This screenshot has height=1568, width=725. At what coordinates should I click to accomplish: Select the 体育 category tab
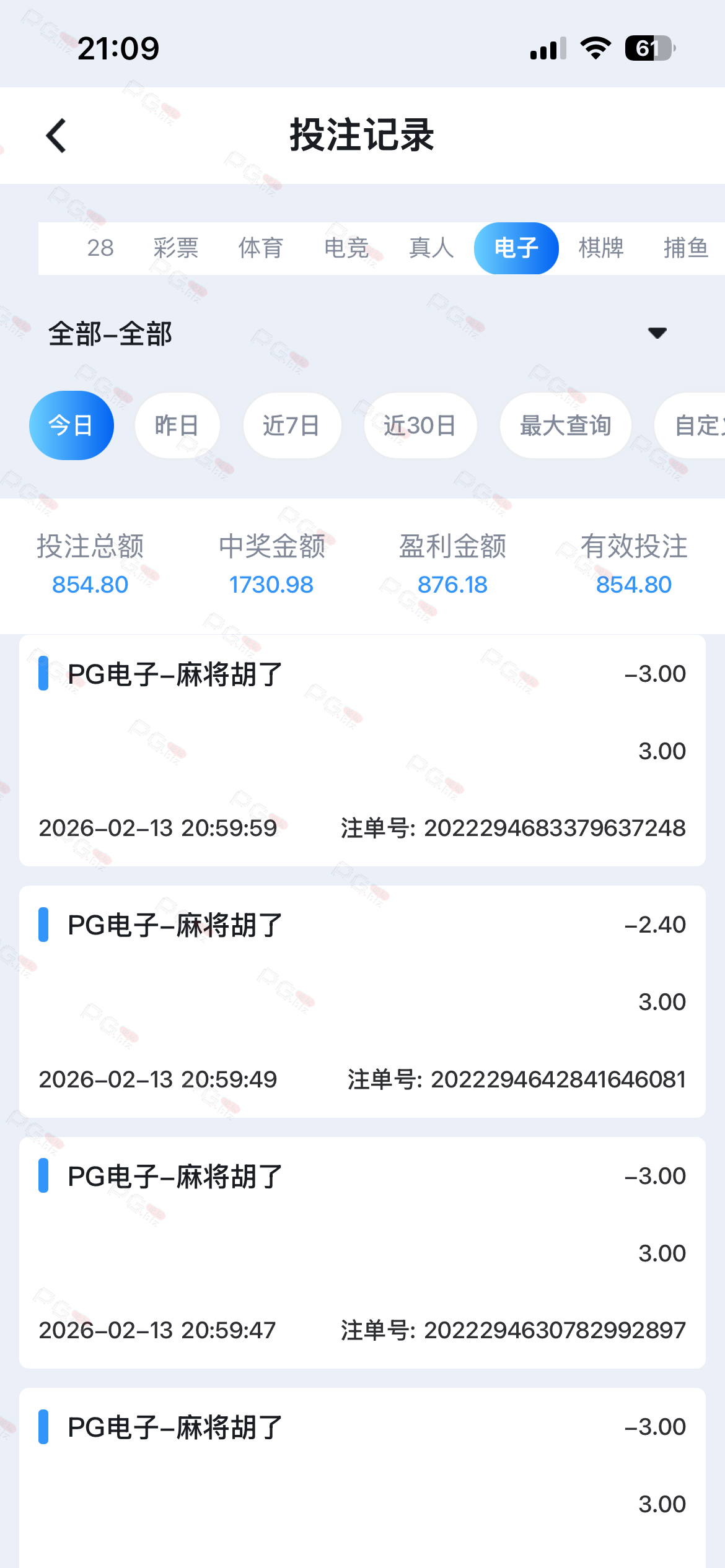261,248
